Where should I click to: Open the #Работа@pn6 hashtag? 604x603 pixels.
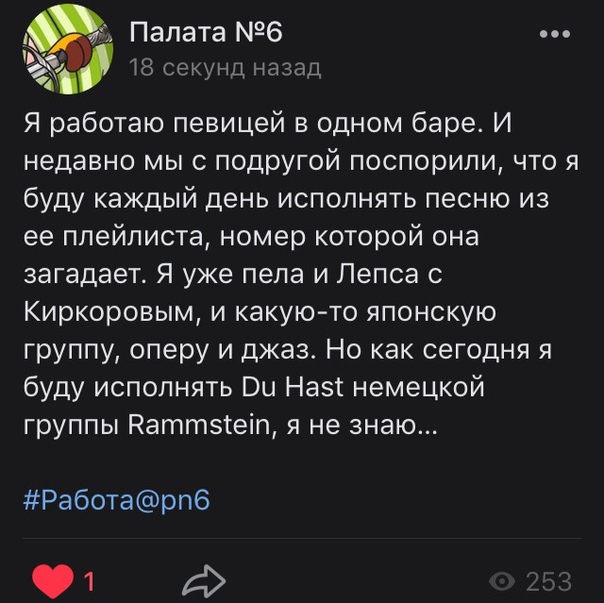[116, 500]
